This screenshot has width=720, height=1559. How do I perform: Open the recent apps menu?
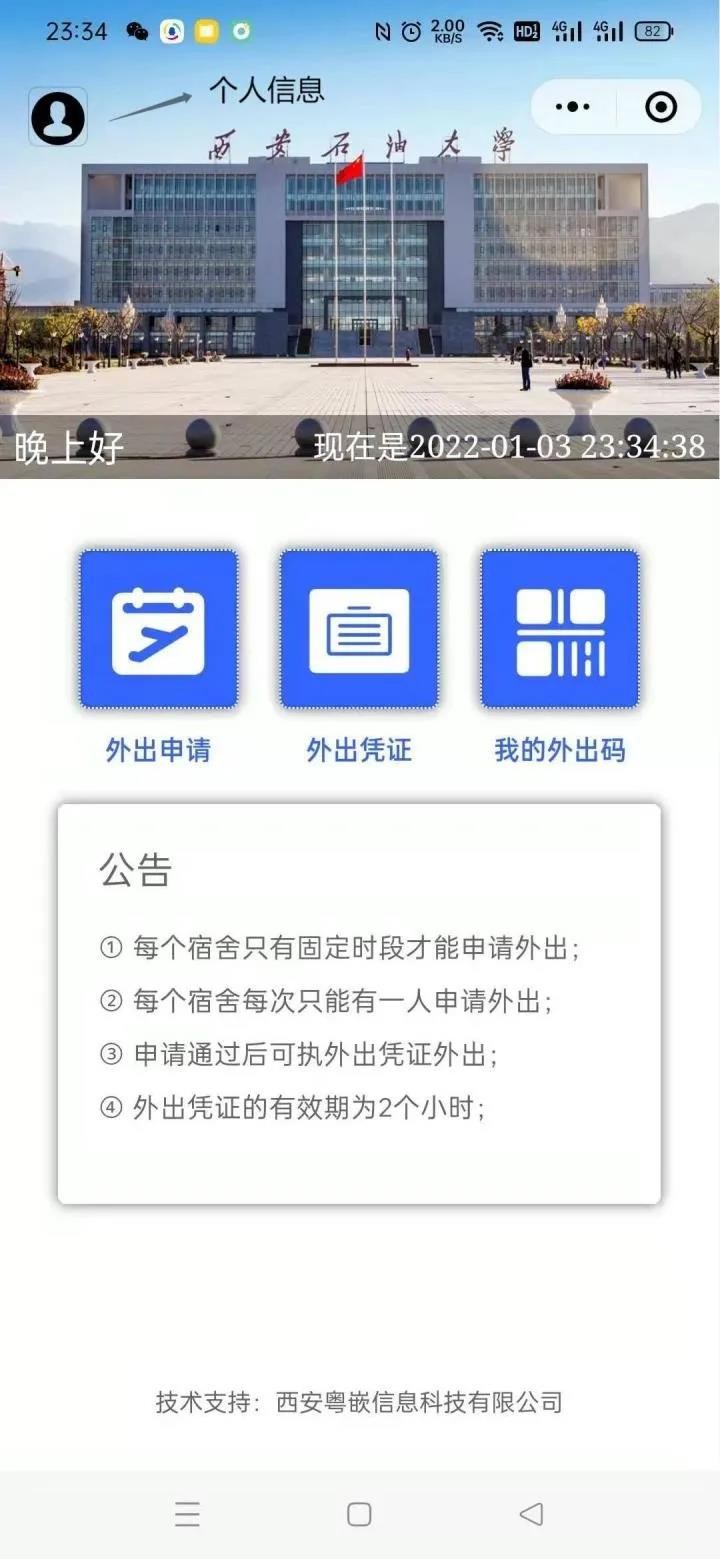[187, 1514]
